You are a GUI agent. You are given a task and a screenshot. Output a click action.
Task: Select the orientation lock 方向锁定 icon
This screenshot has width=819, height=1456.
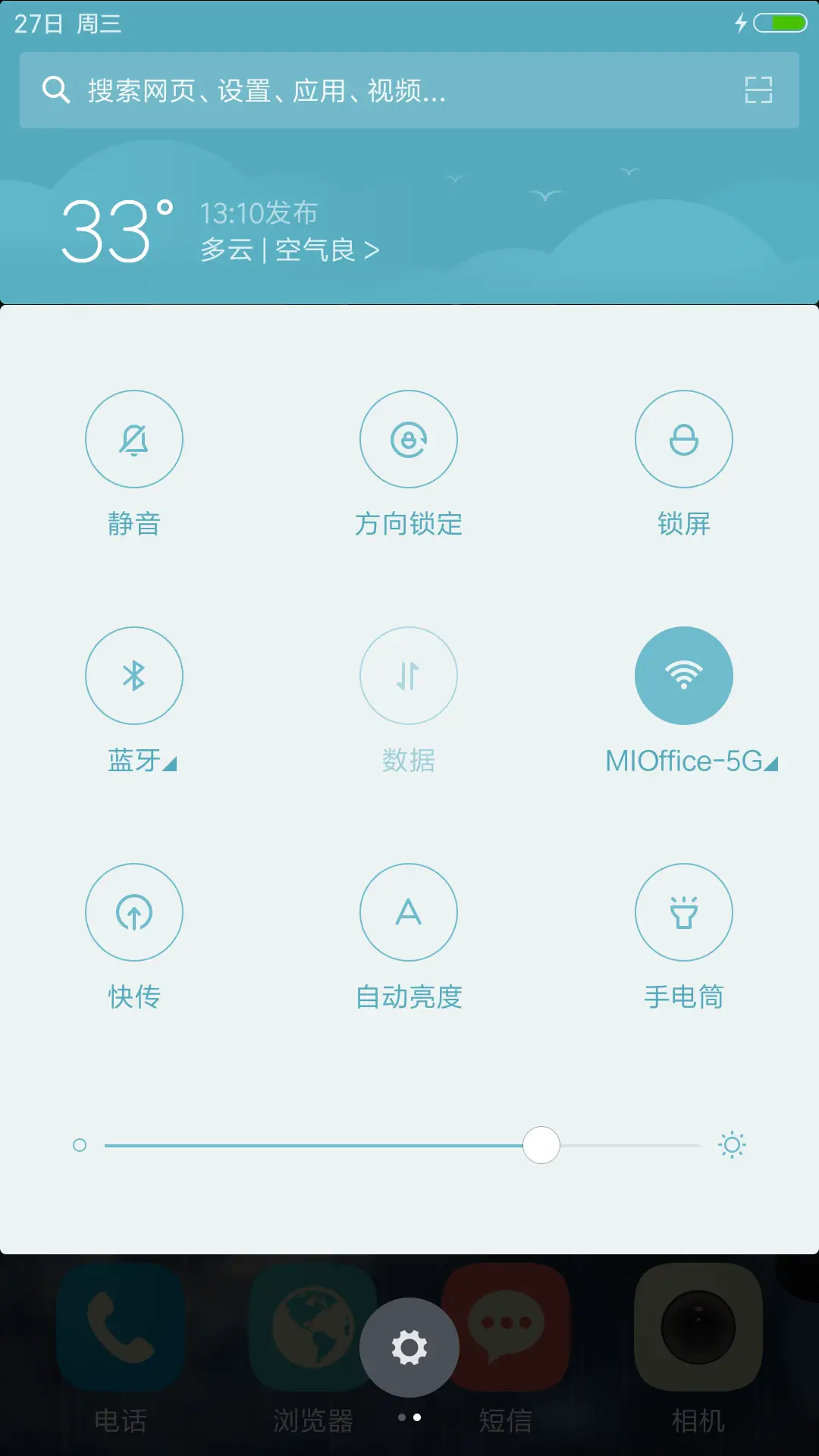409,439
